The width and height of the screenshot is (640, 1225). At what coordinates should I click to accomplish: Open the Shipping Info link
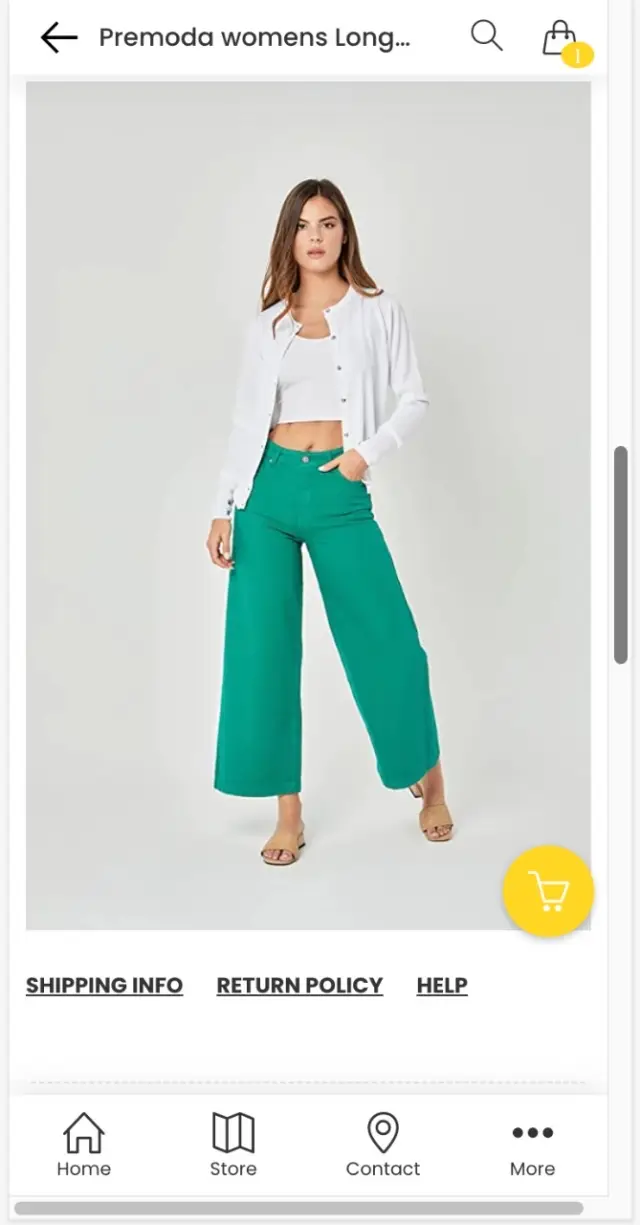click(x=104, y=985)
